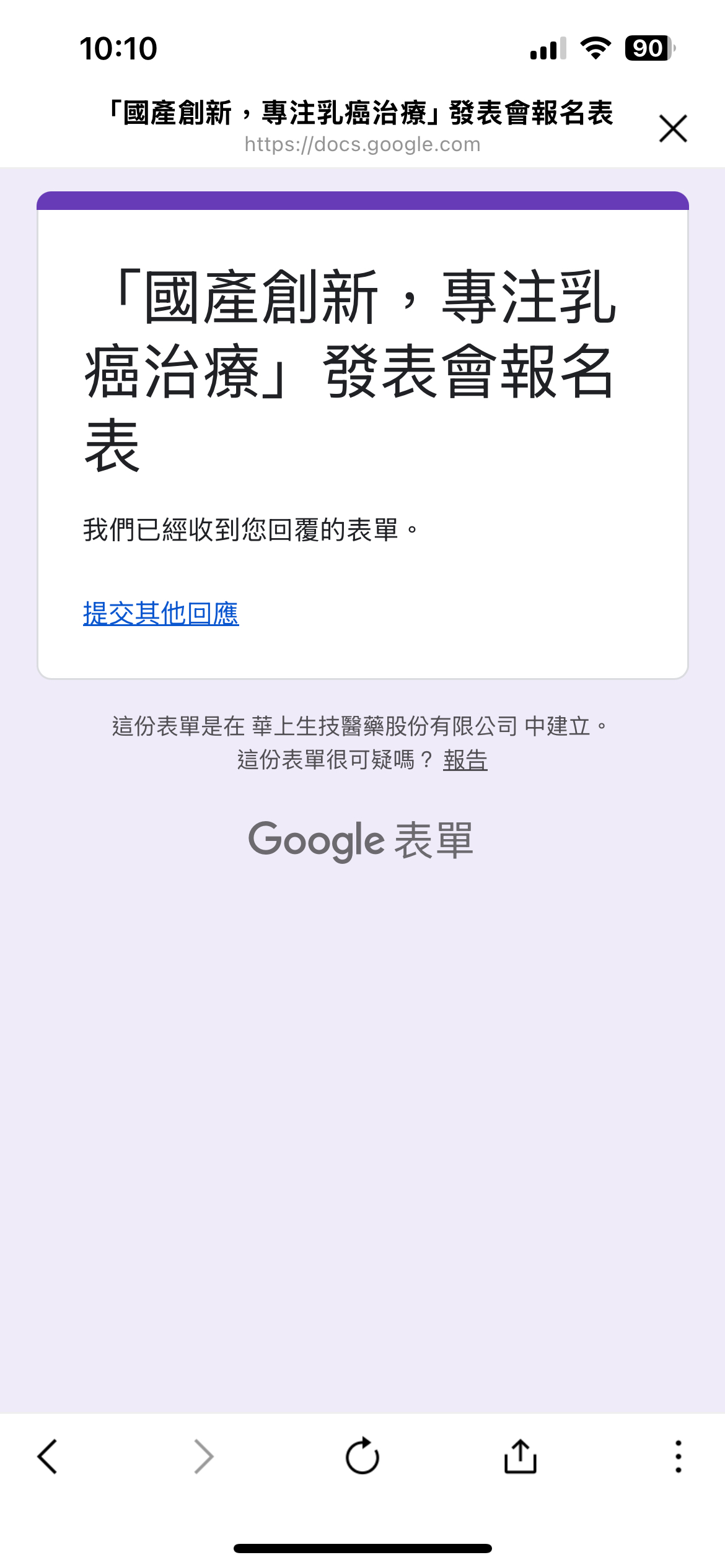Open the three-dot overflow menu
The width and height of the screenshot is (725, 1568).
[x=679, y=1456]
